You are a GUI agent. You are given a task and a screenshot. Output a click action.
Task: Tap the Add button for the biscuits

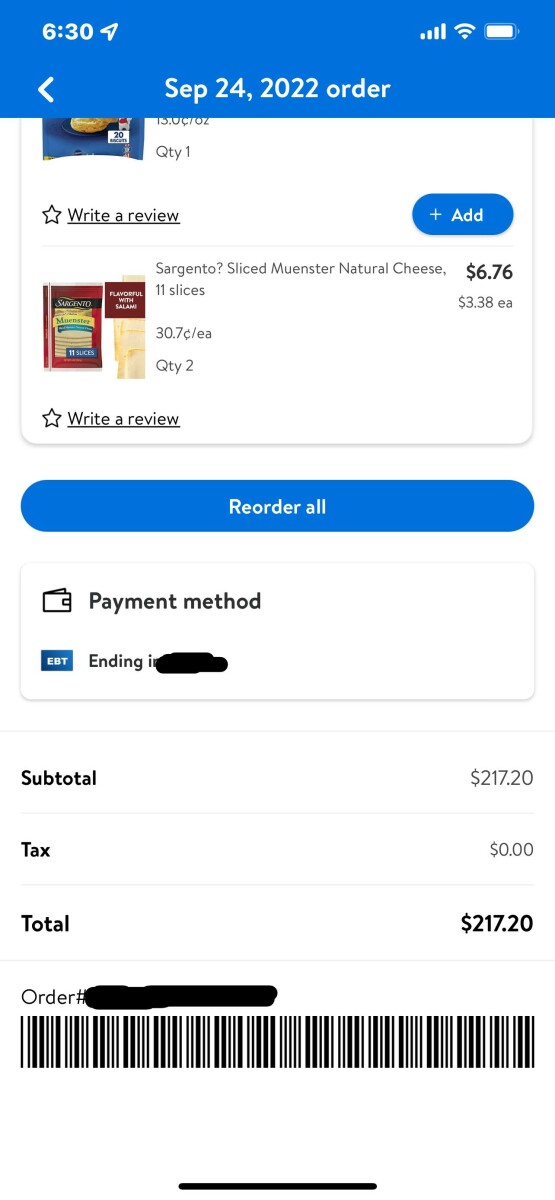[462, 215]
